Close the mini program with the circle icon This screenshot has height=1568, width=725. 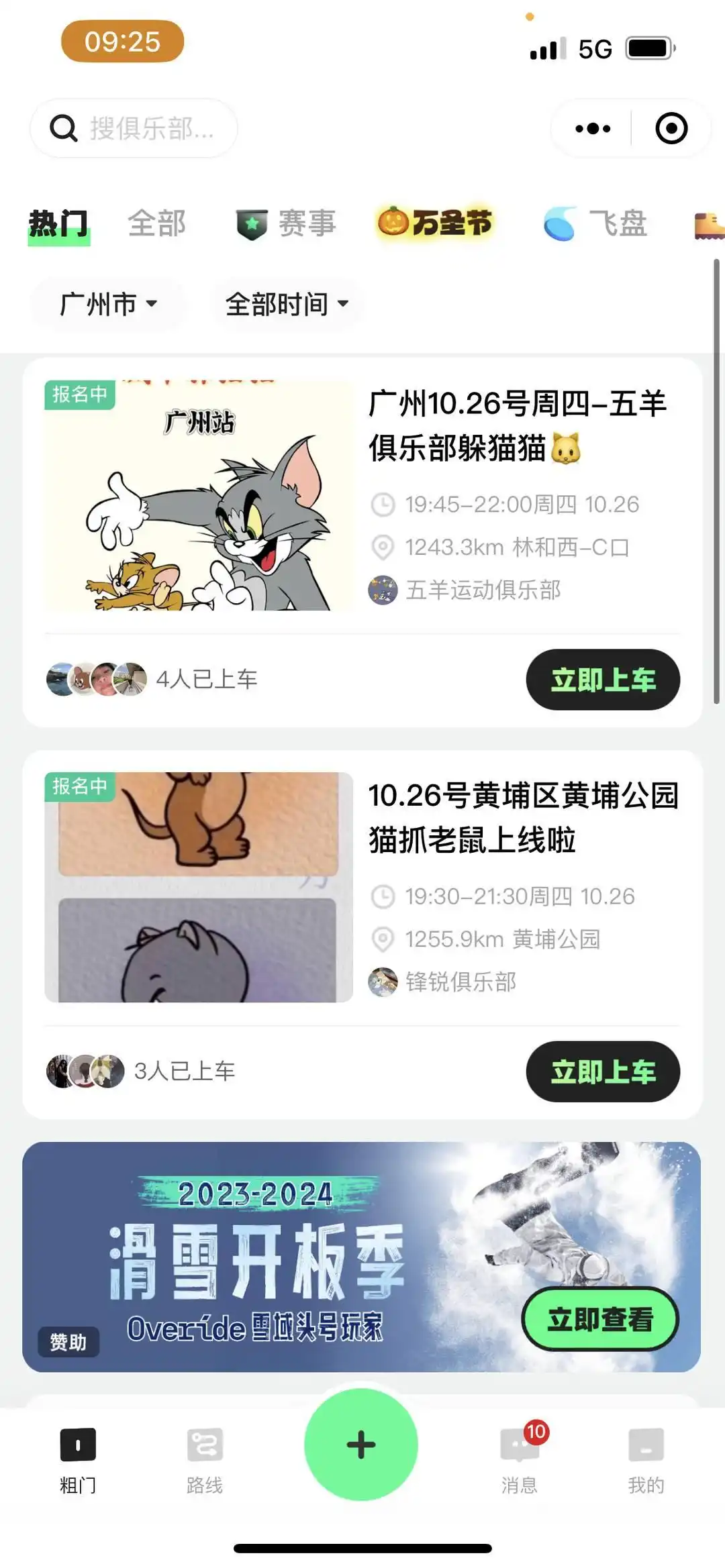(x=671, y=128)
